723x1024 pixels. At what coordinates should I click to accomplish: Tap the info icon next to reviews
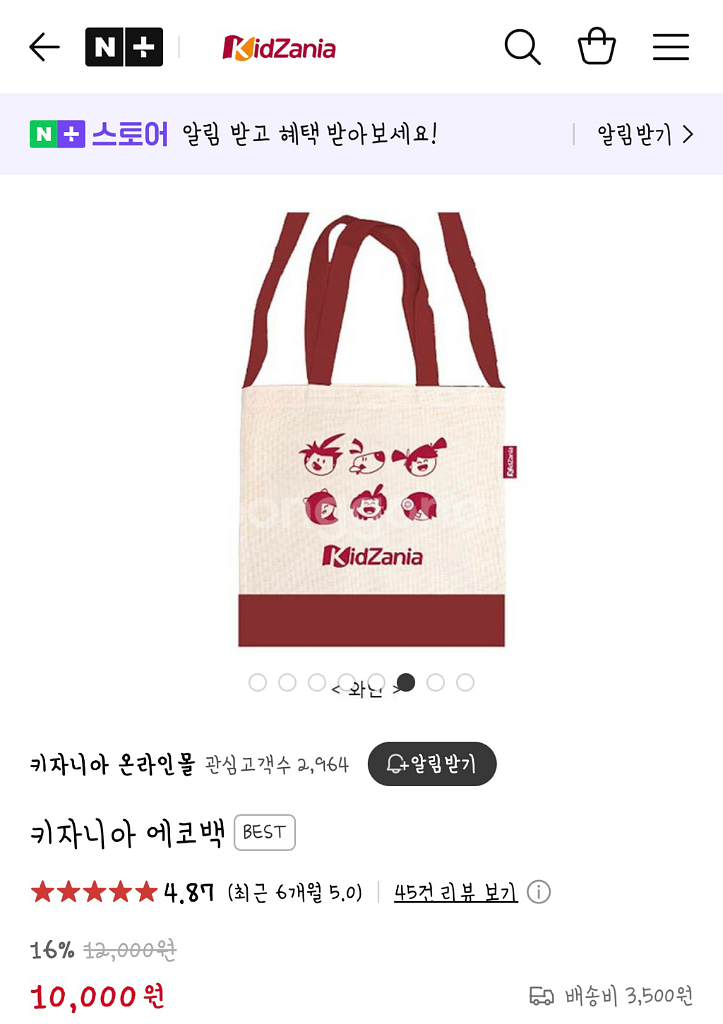pyautogui.click(x=539, y=891)
